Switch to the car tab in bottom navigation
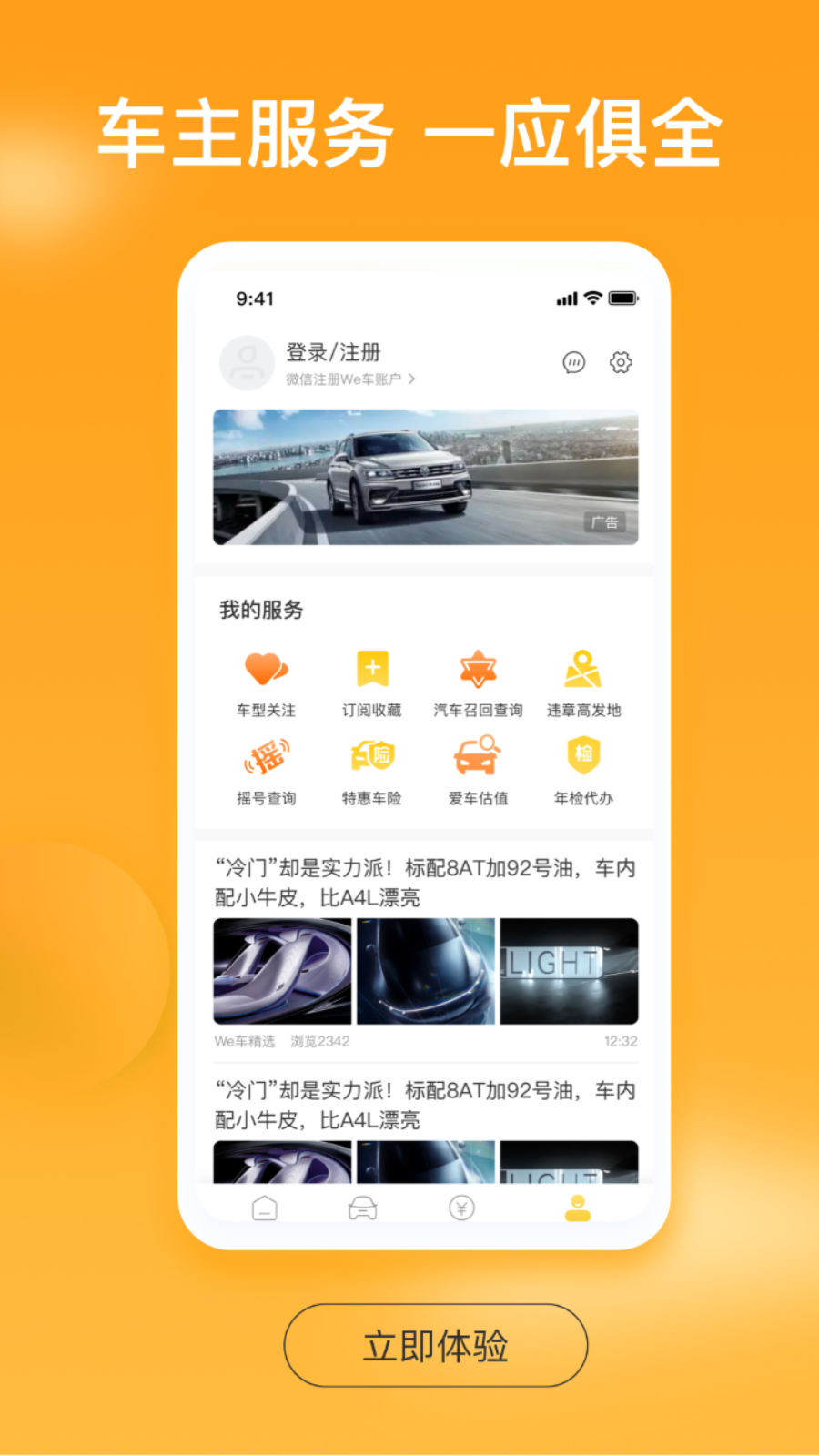 coord(362,1207)
